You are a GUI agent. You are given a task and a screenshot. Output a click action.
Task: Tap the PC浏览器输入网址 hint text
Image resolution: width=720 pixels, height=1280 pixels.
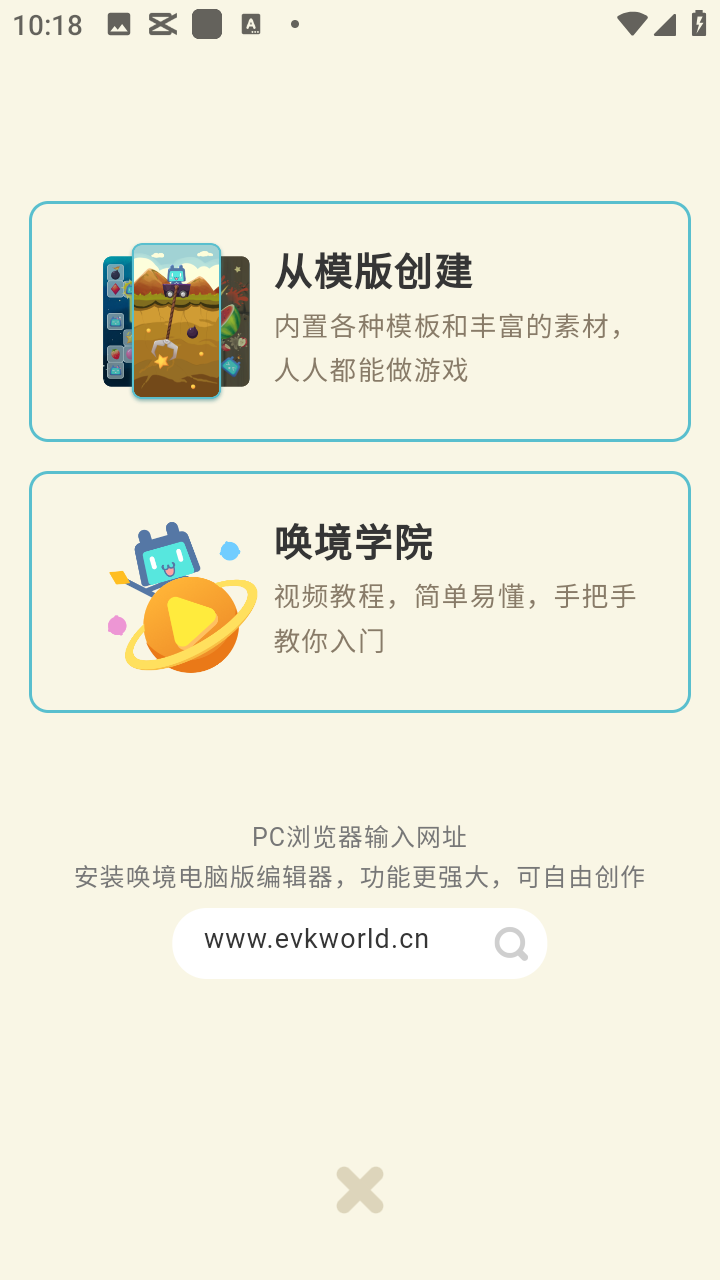click(360, 837)
